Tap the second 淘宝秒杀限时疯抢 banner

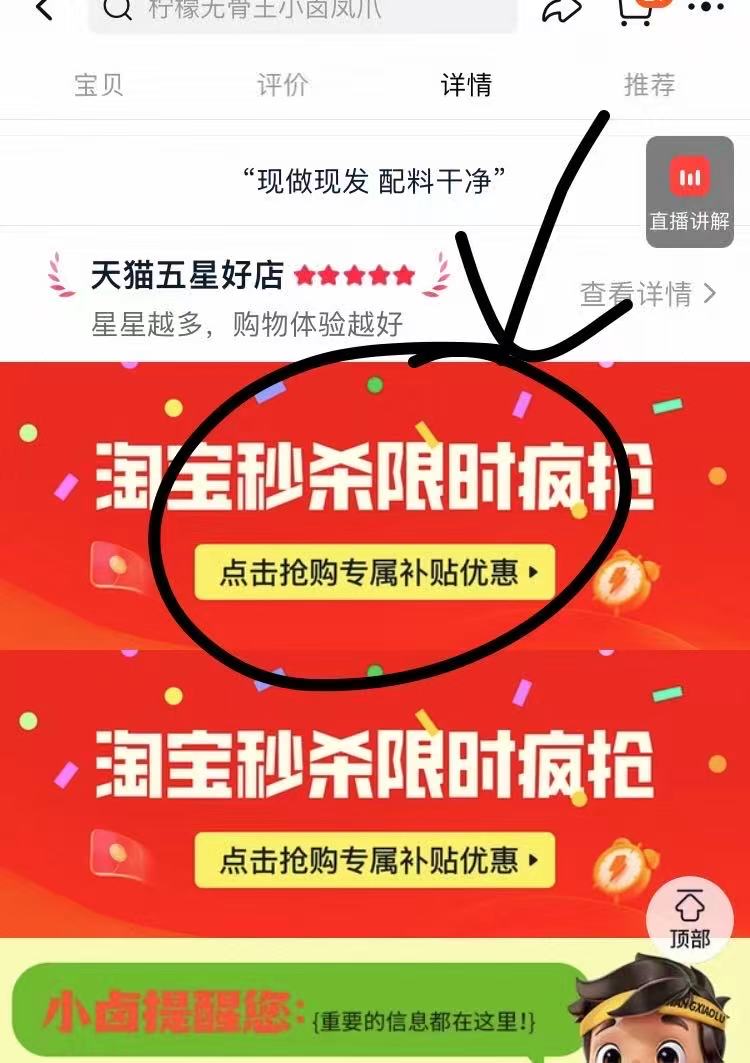coord(374,858)
